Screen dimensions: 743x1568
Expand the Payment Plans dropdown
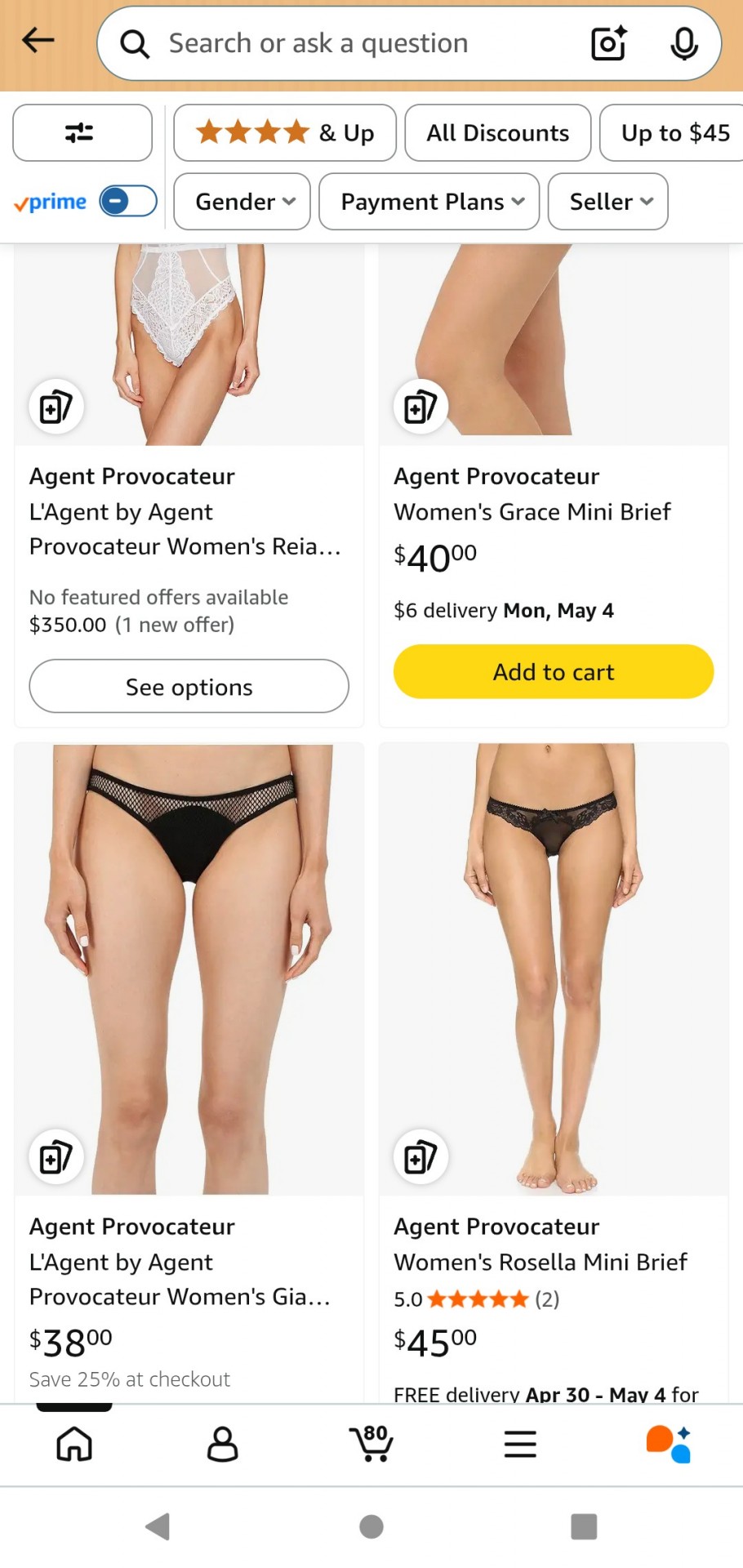tap(429, 201)
